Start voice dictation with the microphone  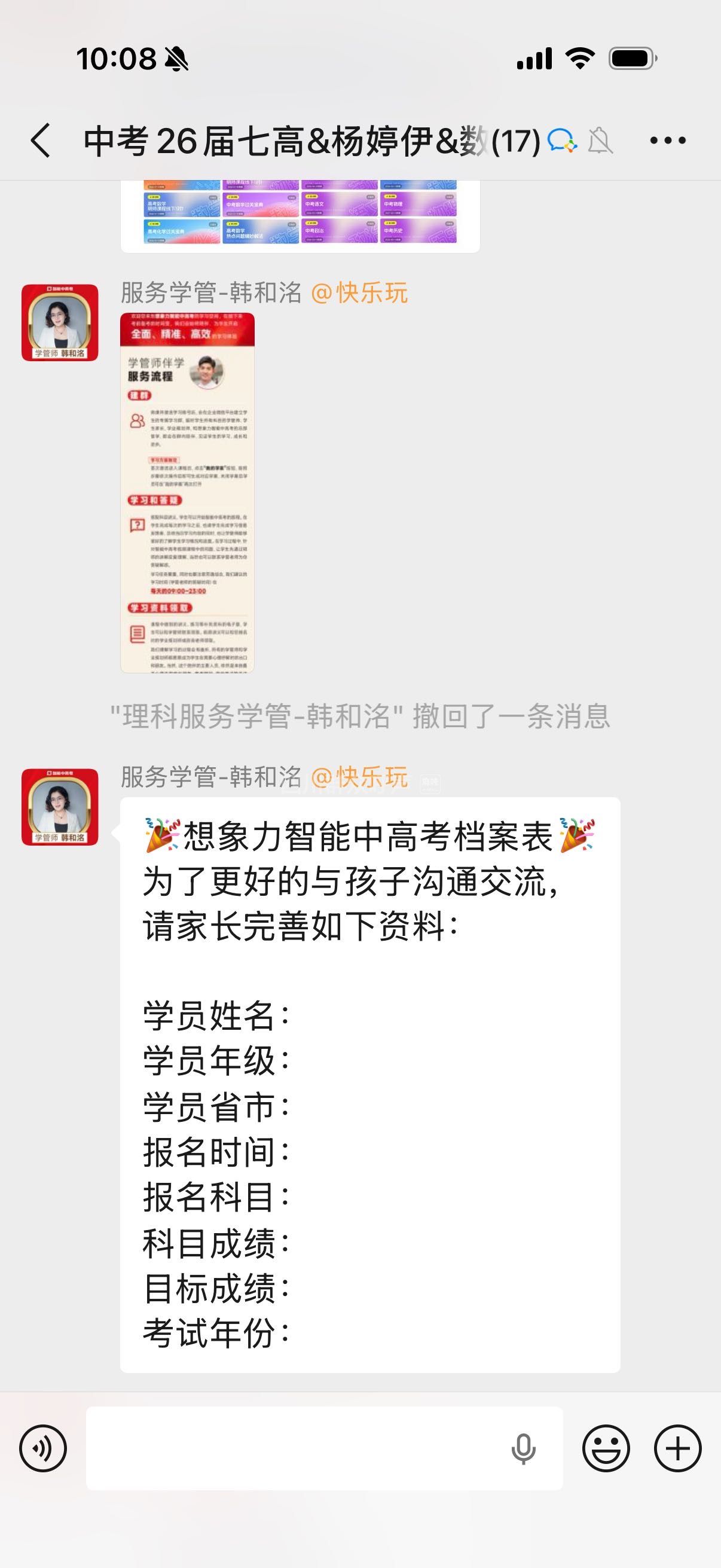click(x=523, y=1448)
